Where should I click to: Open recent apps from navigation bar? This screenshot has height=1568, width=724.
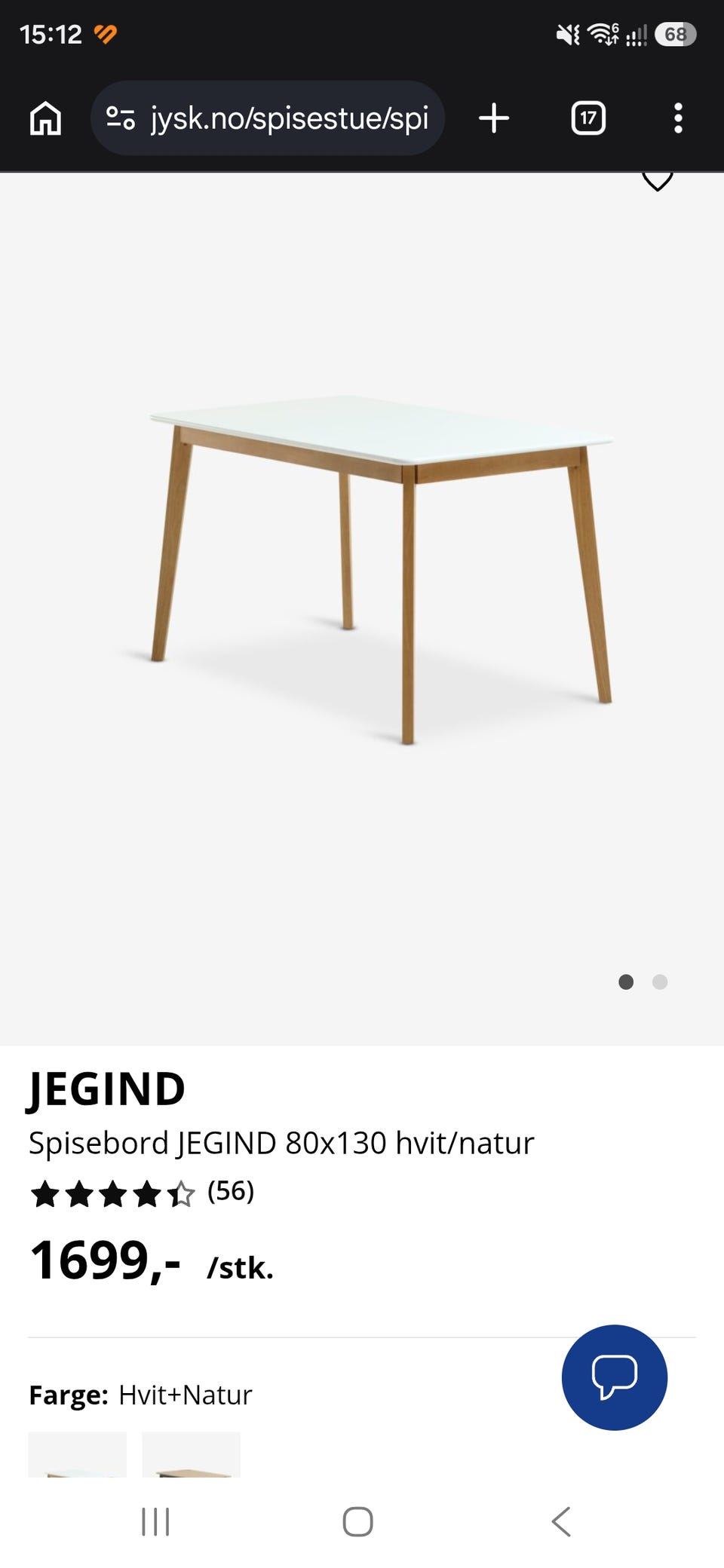click(x=155, y=1521)
